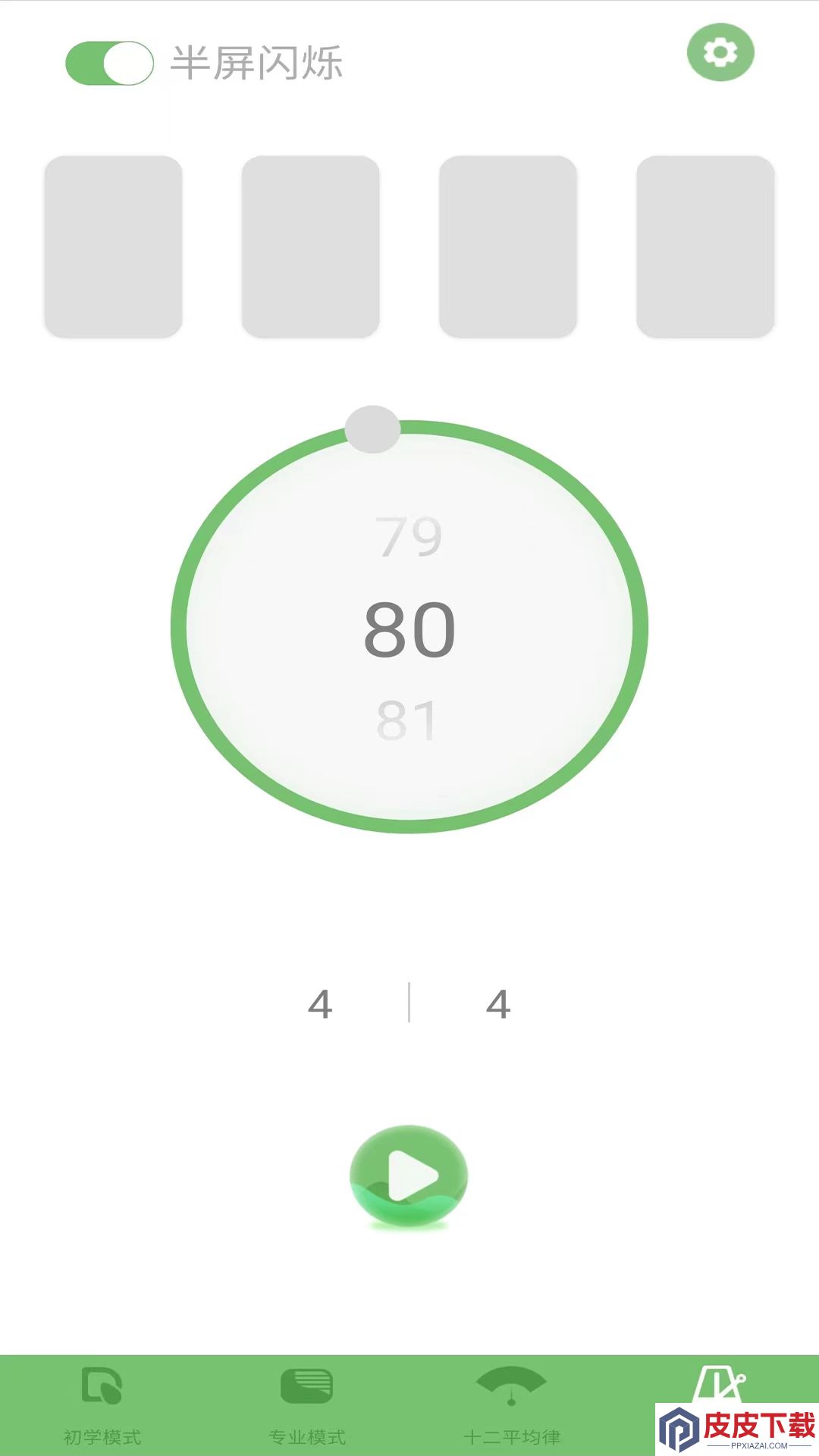
Task: Tap the gray knob on the tempo ring
Action: tap(372, 429)
